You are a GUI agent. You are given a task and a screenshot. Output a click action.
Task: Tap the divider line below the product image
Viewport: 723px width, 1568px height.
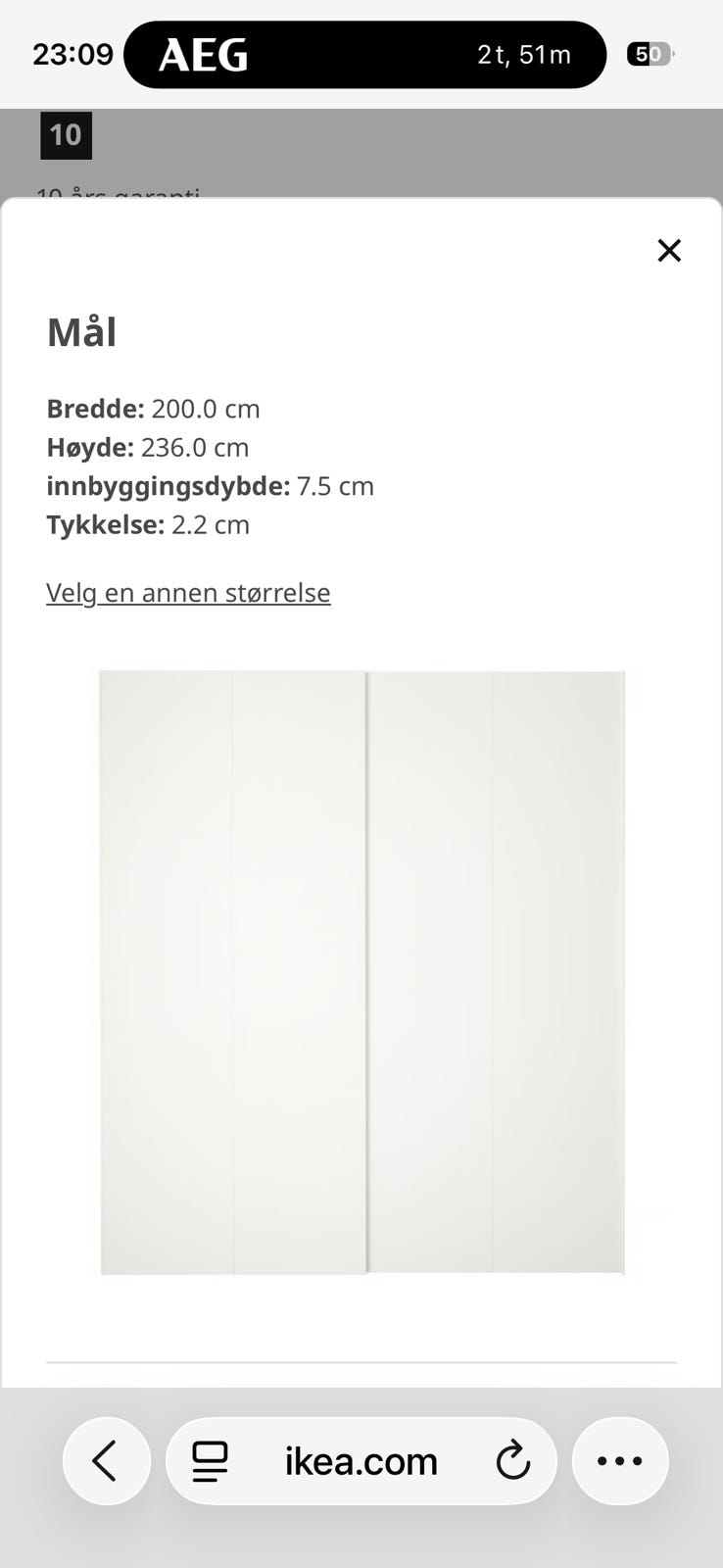click(361, 1360)
